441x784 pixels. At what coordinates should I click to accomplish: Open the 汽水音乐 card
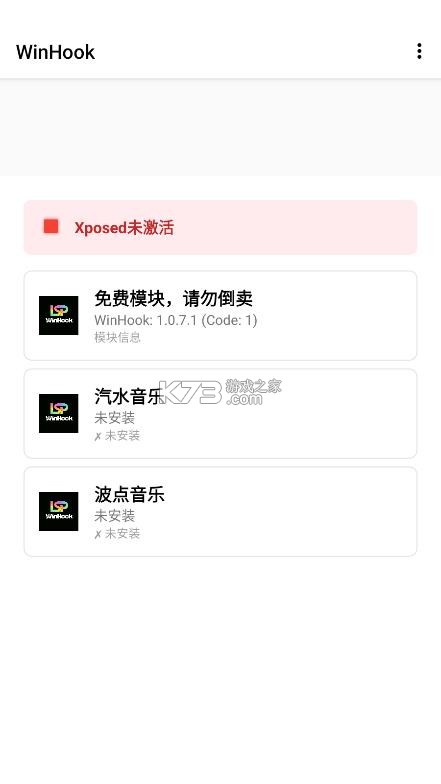coord(220,414)
